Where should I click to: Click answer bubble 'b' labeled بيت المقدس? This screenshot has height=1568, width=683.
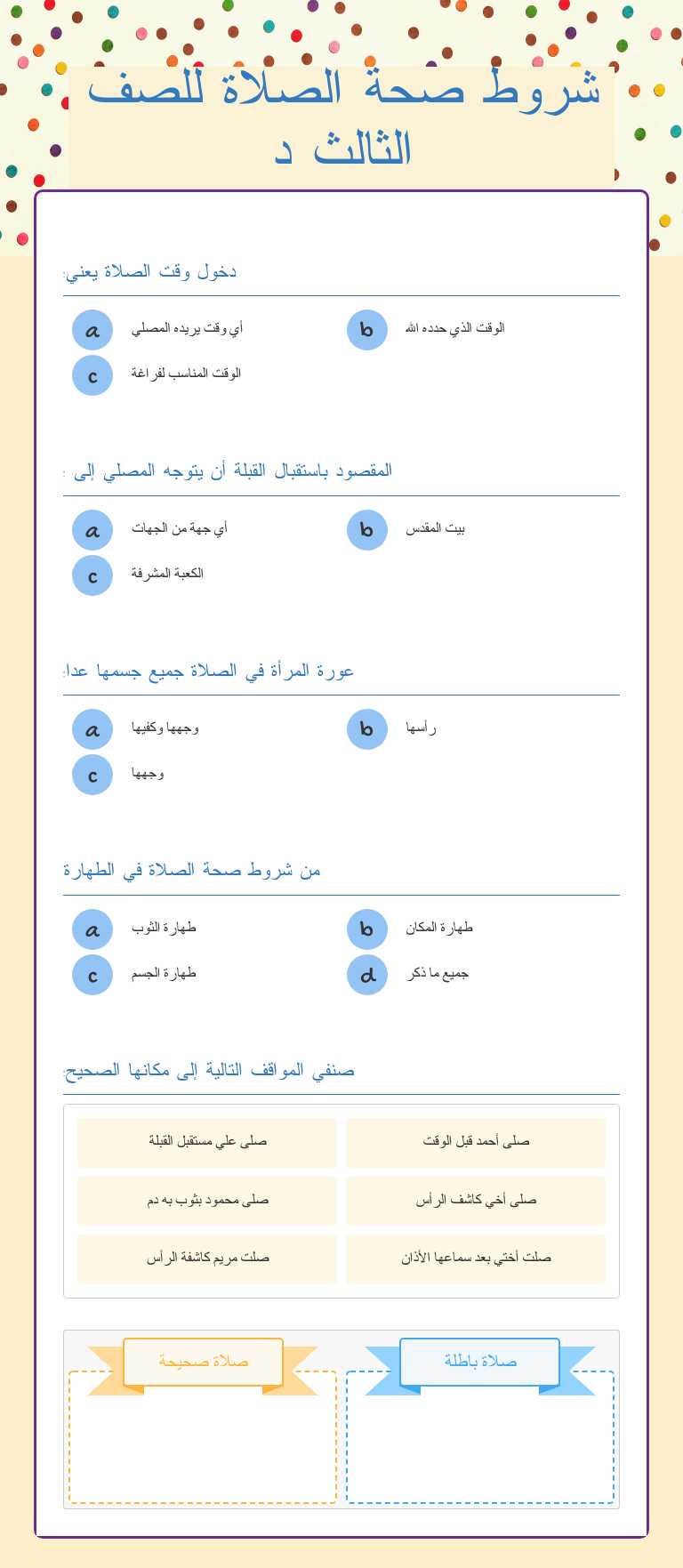[x=366, y=530]
